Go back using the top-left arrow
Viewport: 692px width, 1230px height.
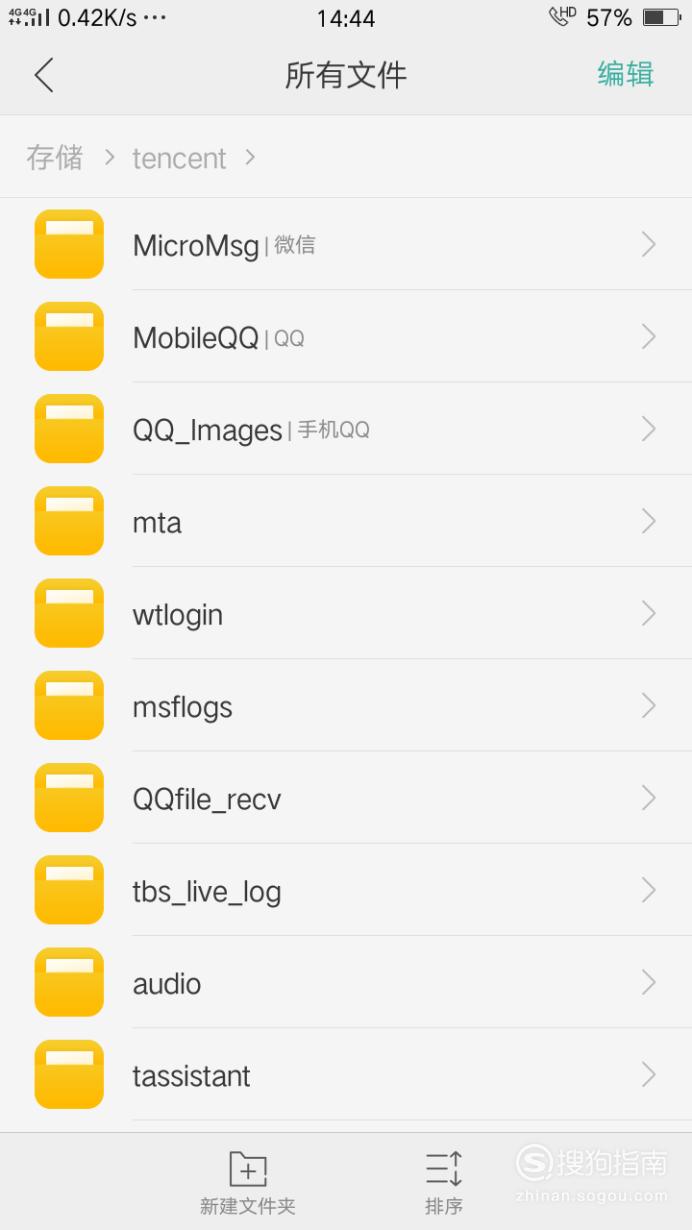click(43, 75)
